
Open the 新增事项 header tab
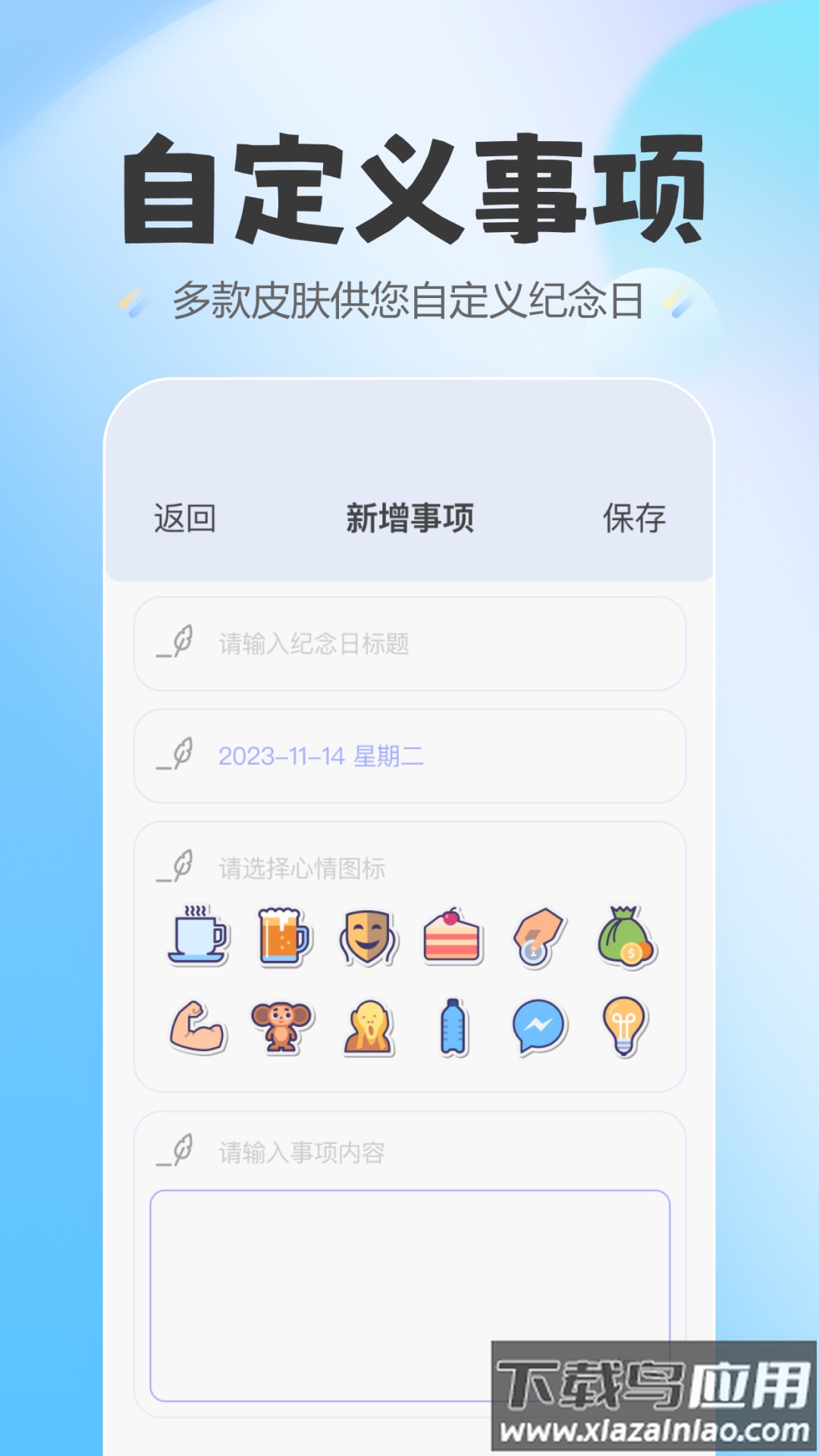(x=409, y=519)
